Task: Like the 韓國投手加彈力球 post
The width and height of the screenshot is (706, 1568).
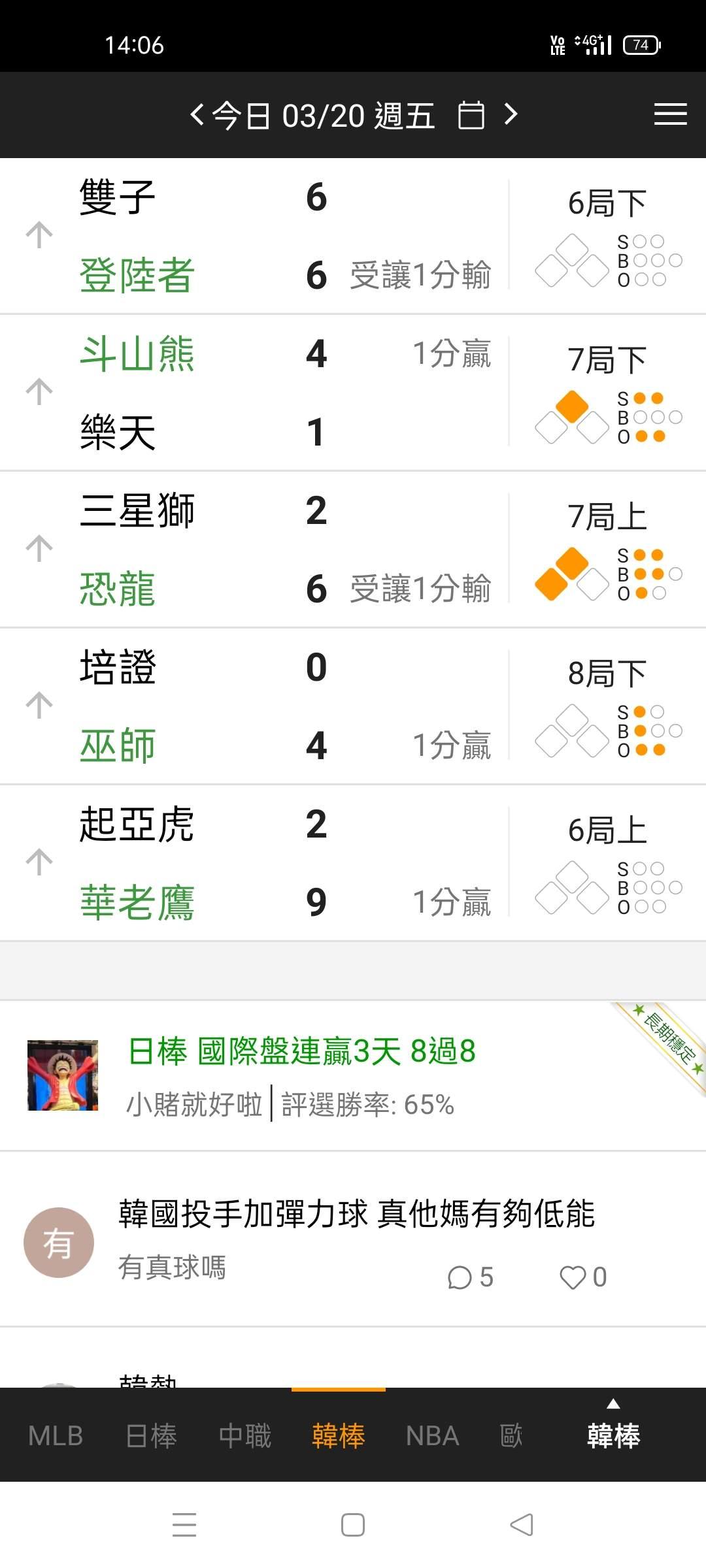Action: pyautogui.click(x=583, y=1277)
